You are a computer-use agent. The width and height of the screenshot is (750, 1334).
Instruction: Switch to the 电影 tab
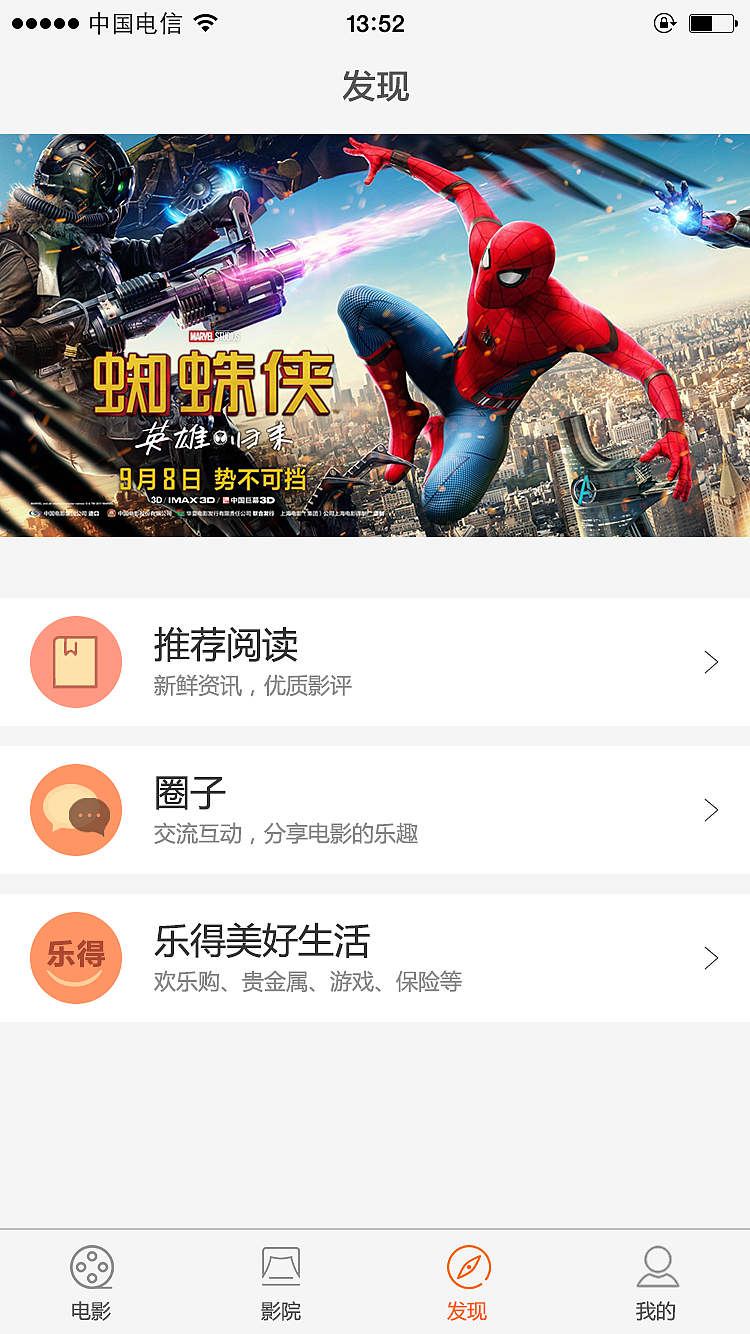tap(92, 1283)
